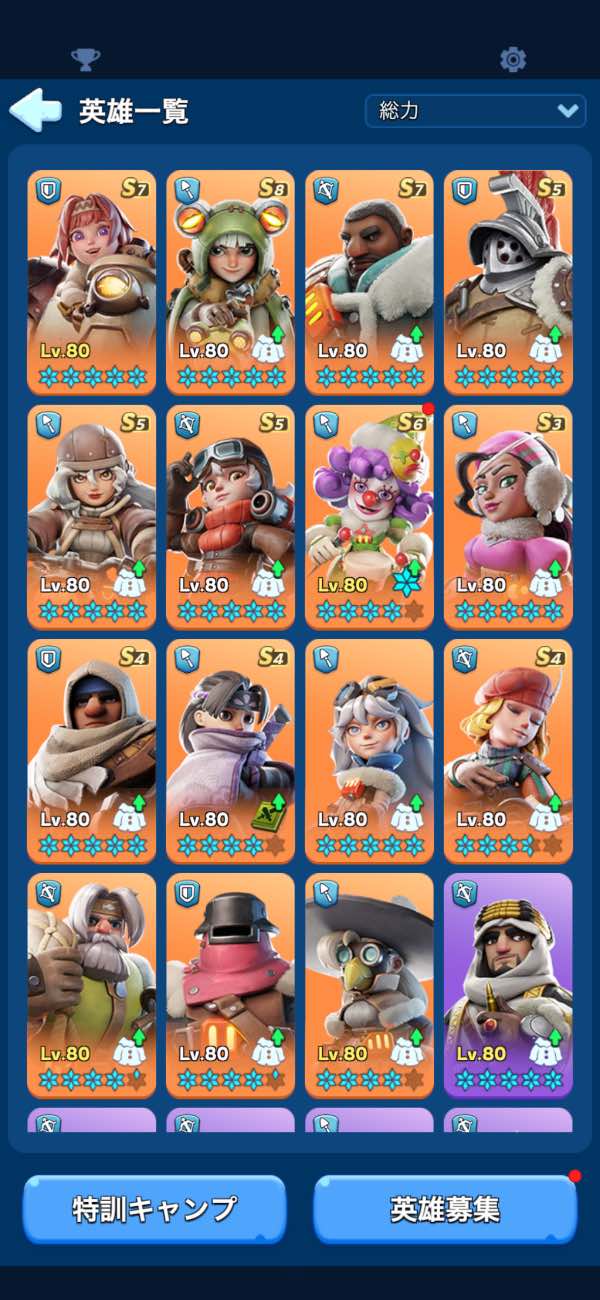The image size is (600, 1300).
Task: Select the purple-haired clown hero card
Action: pos(369,515)
